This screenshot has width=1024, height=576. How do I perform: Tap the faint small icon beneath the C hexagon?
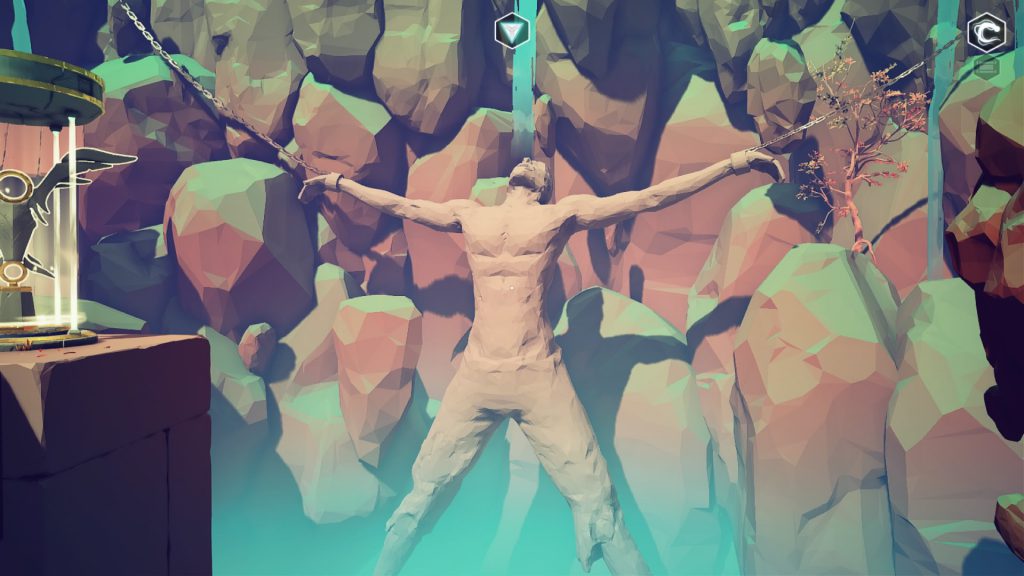(x=985, y=67)
